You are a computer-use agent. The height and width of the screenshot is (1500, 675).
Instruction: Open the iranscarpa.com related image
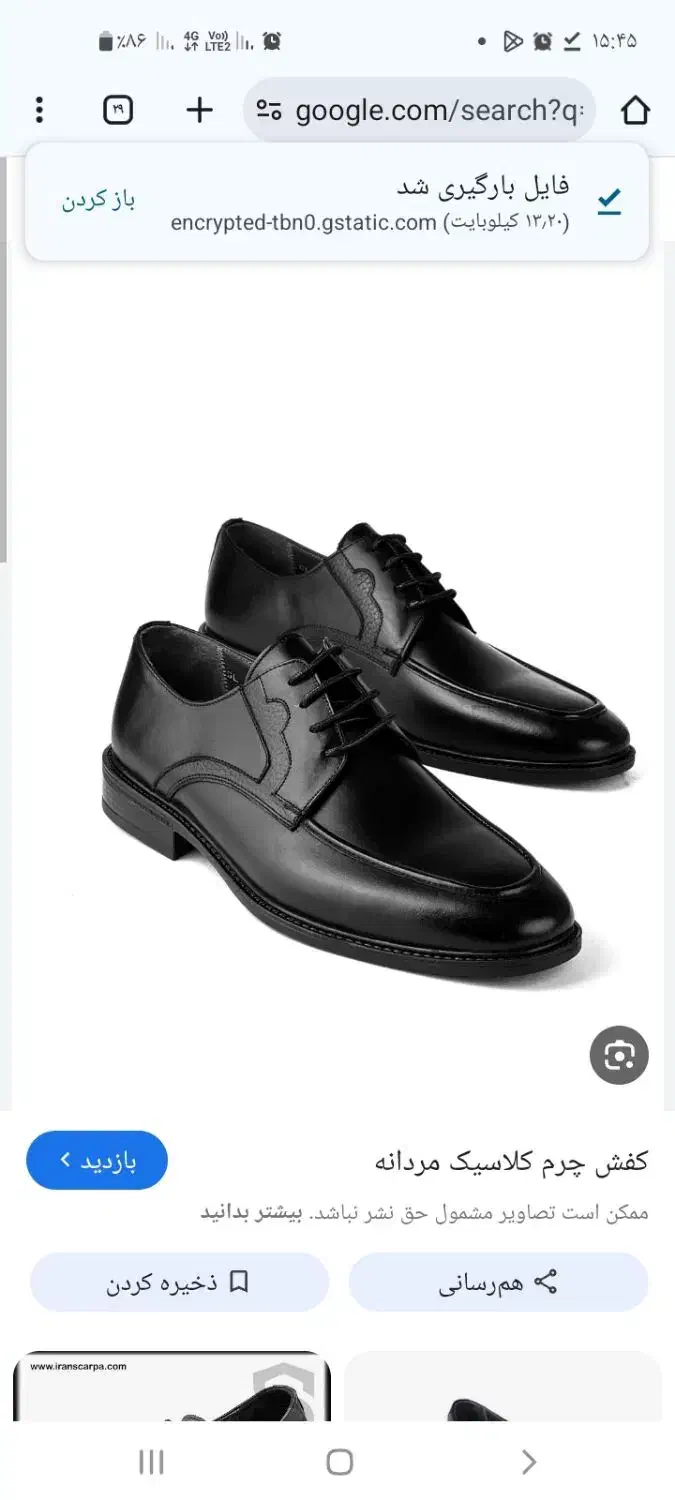(x=172, y=1388)
